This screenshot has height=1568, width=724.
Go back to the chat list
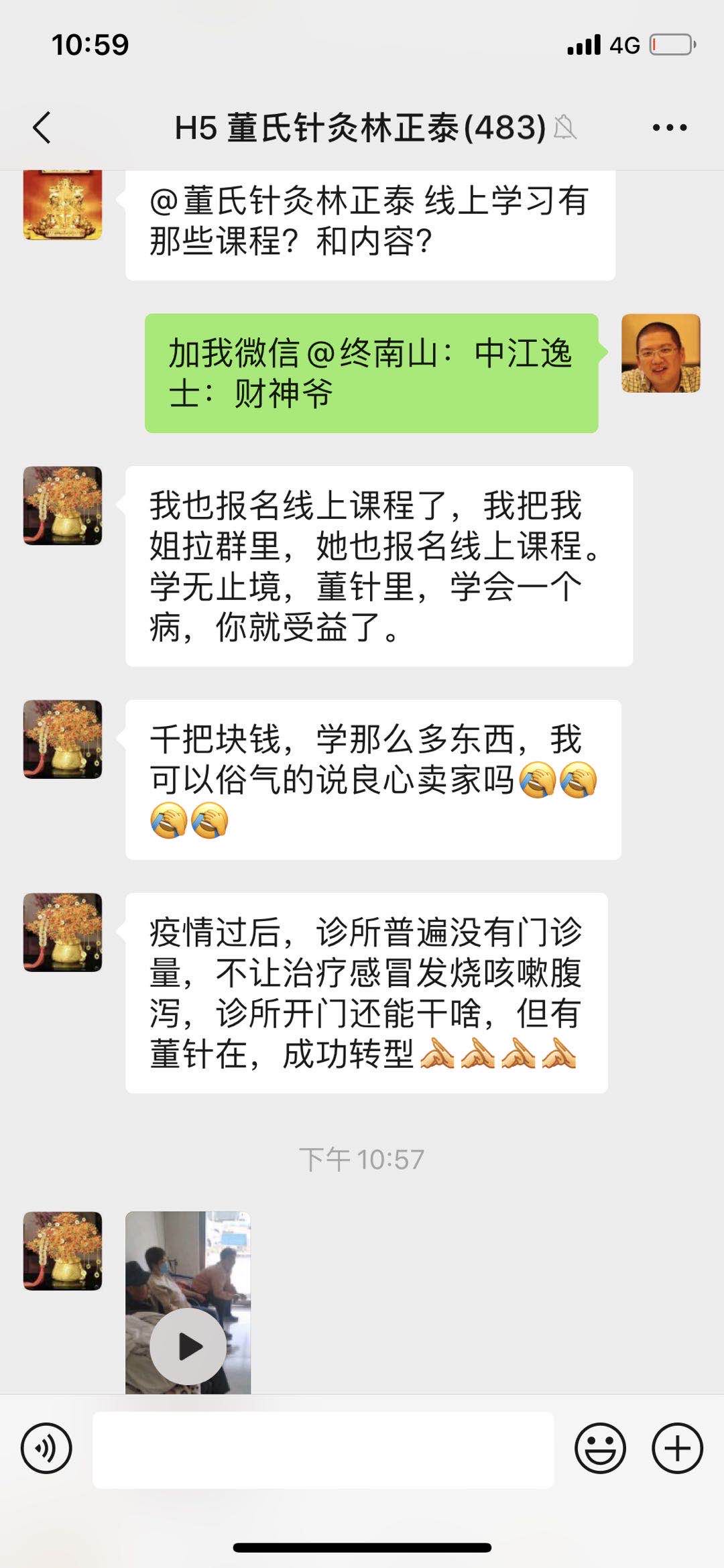[42, 127]
